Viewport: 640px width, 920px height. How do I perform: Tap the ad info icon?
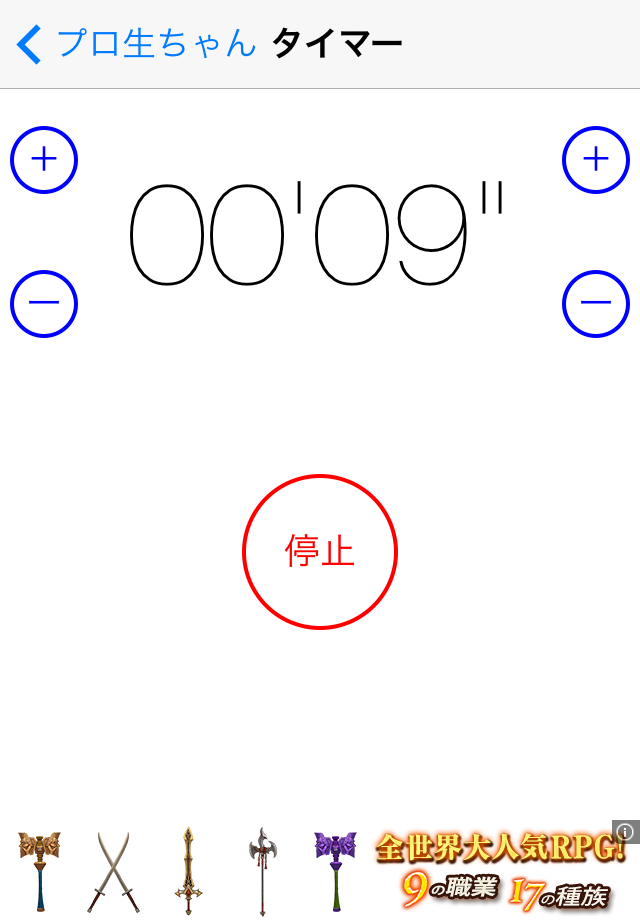pos(626,832)
